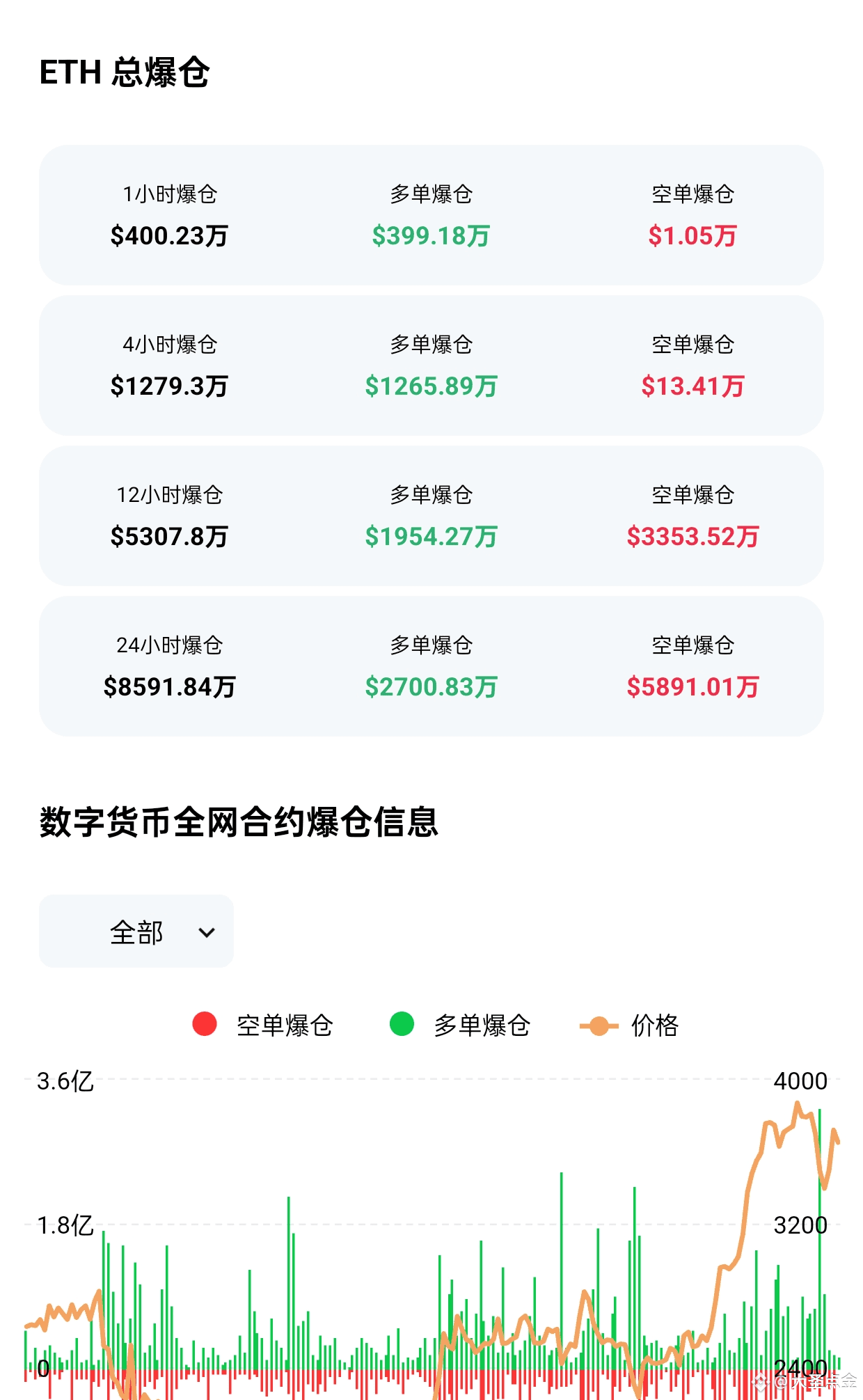This screenshot has height=1400, width=863.
Task: Toggle the 空单爆仓 legend series
Action: tap(263, 1025)
